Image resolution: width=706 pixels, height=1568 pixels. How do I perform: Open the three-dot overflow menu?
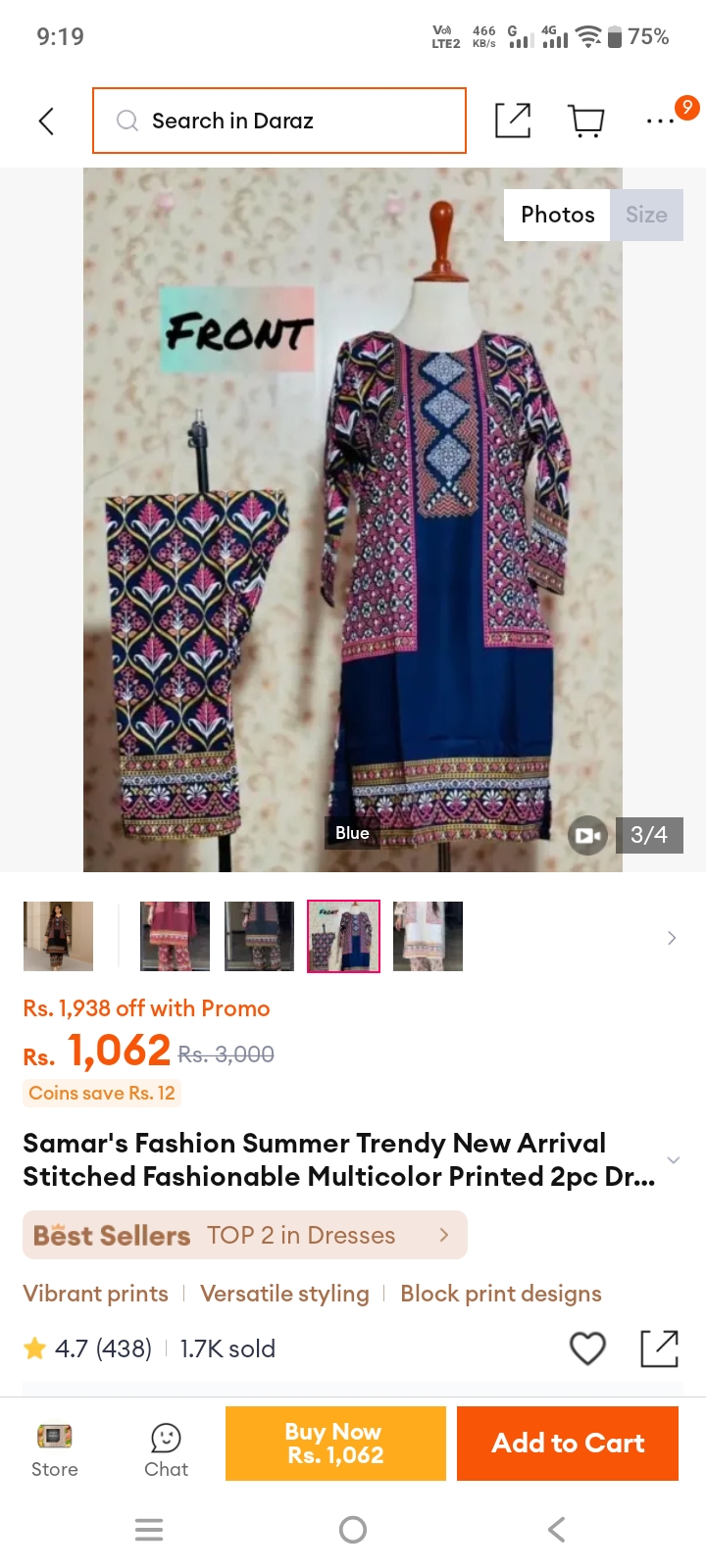click(x=661, y=122)
